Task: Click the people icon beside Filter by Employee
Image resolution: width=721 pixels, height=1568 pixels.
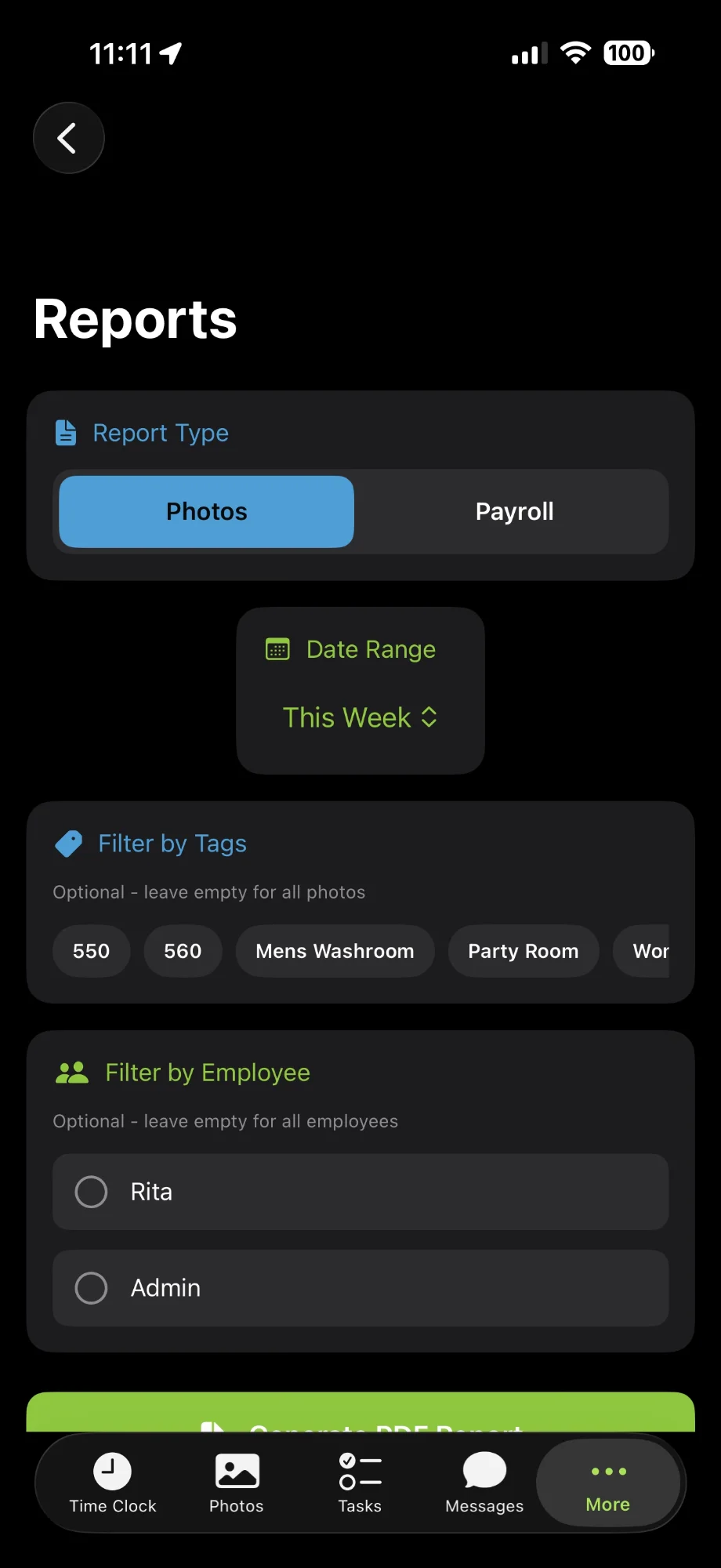Action: [71, 1072]
